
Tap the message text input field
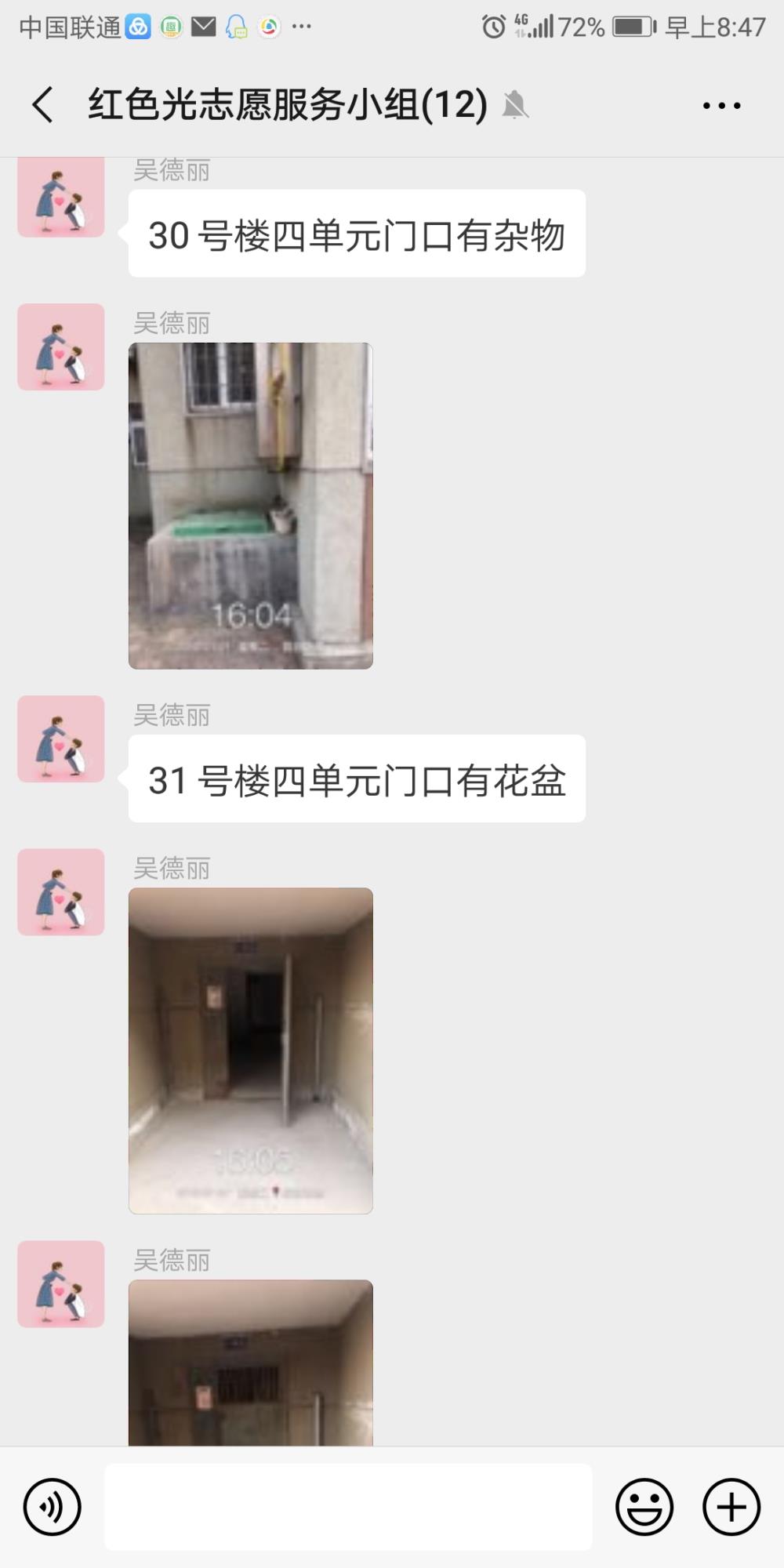click(348, 1507)
